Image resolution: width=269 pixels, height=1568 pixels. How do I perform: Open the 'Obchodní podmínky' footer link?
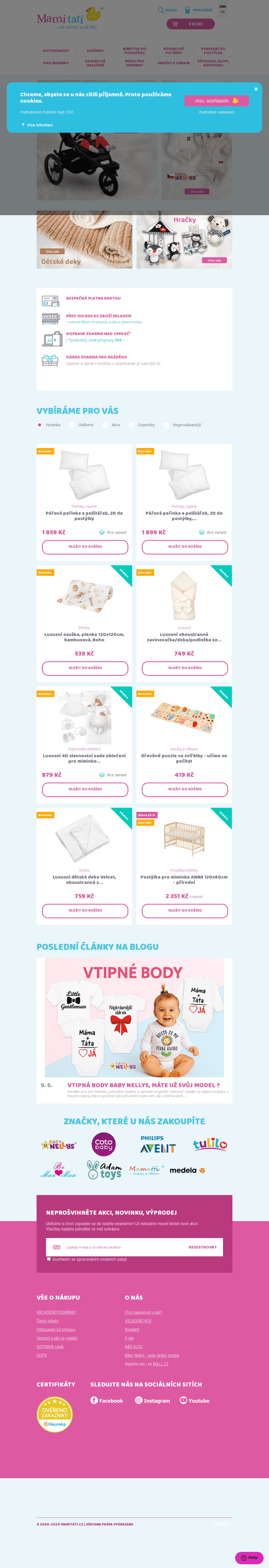pos(56,1312)
